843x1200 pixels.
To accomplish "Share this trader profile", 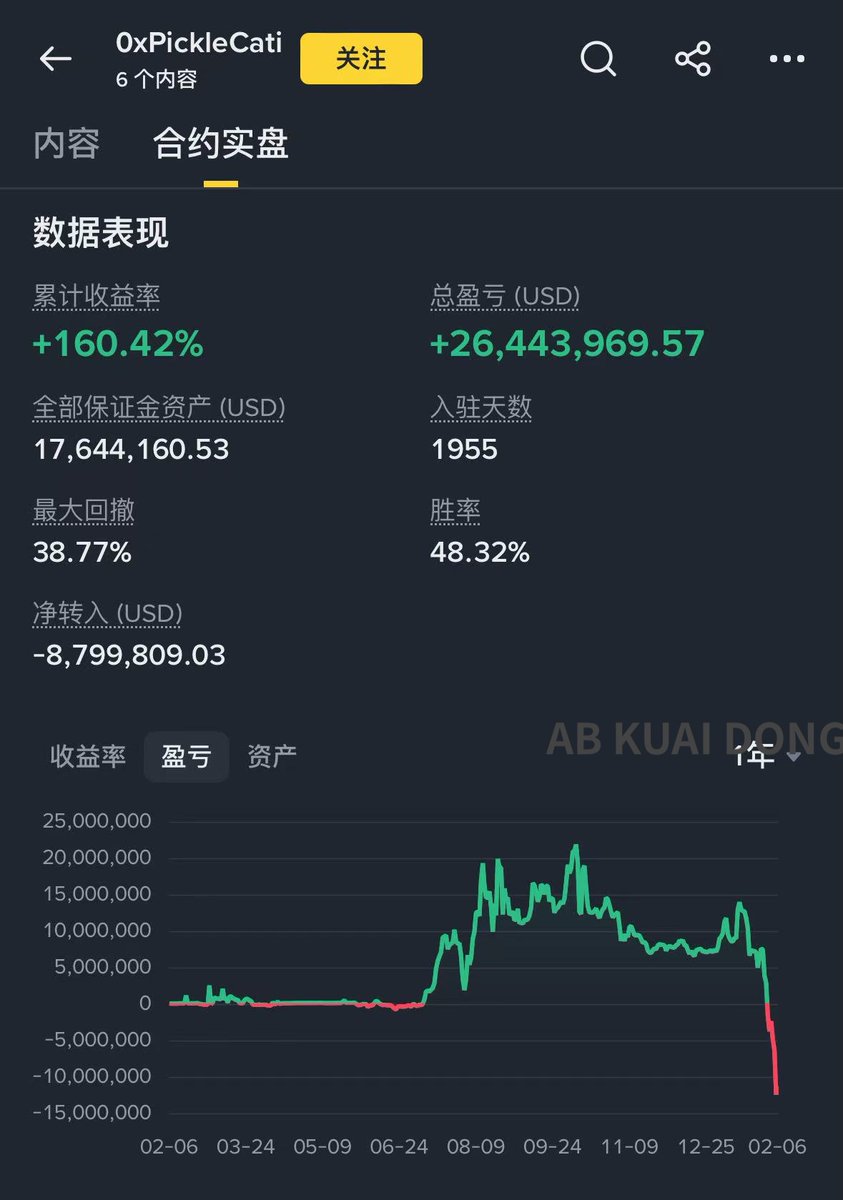I will click(692, 59).
